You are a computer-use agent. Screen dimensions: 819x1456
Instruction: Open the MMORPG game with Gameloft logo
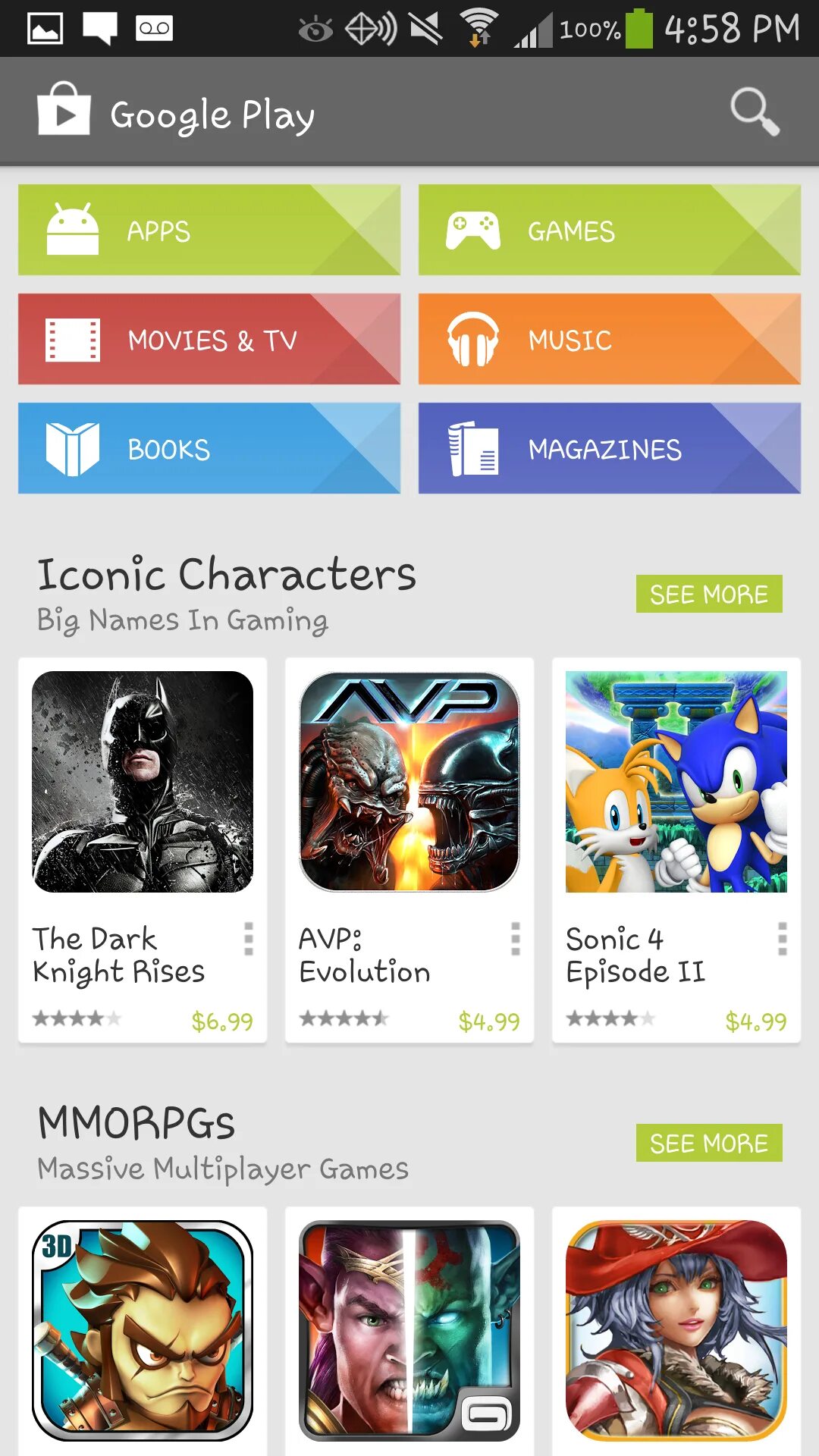[x=409, y=1331]
